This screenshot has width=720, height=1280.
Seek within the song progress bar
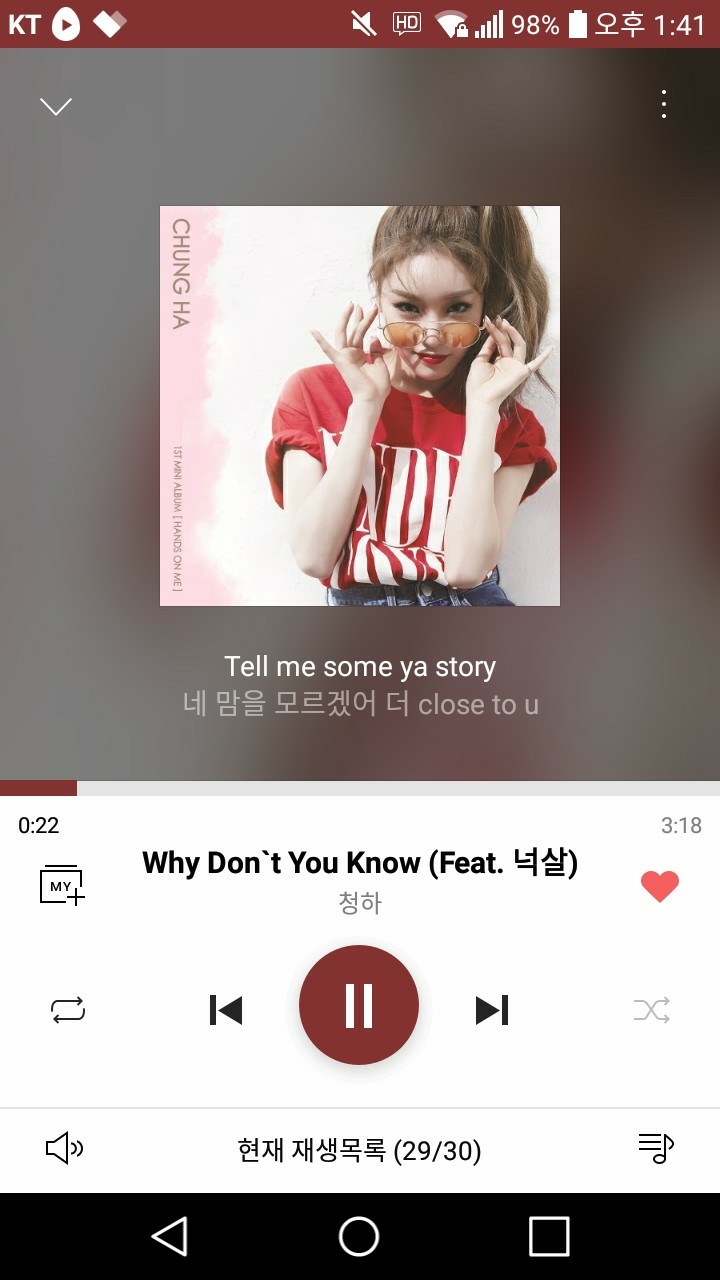click(x=360, y=788)
